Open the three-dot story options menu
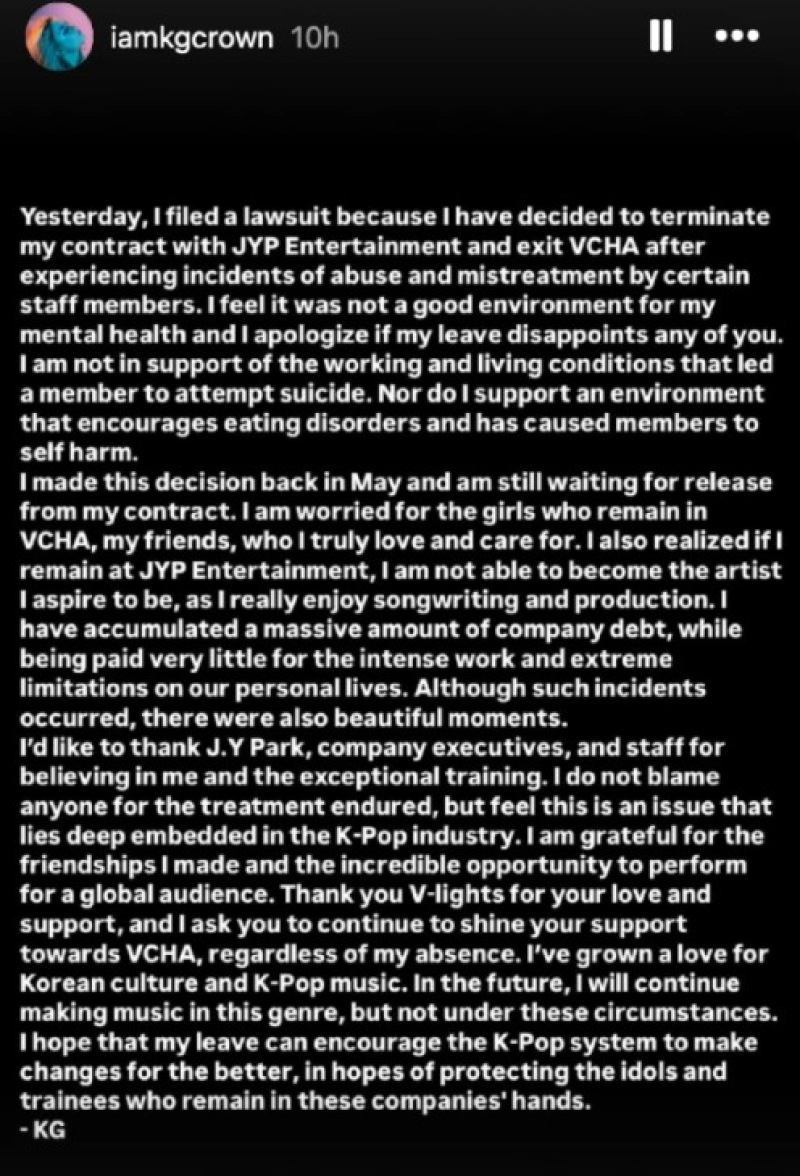800x1176 pixels. click(x=738, y=37)
